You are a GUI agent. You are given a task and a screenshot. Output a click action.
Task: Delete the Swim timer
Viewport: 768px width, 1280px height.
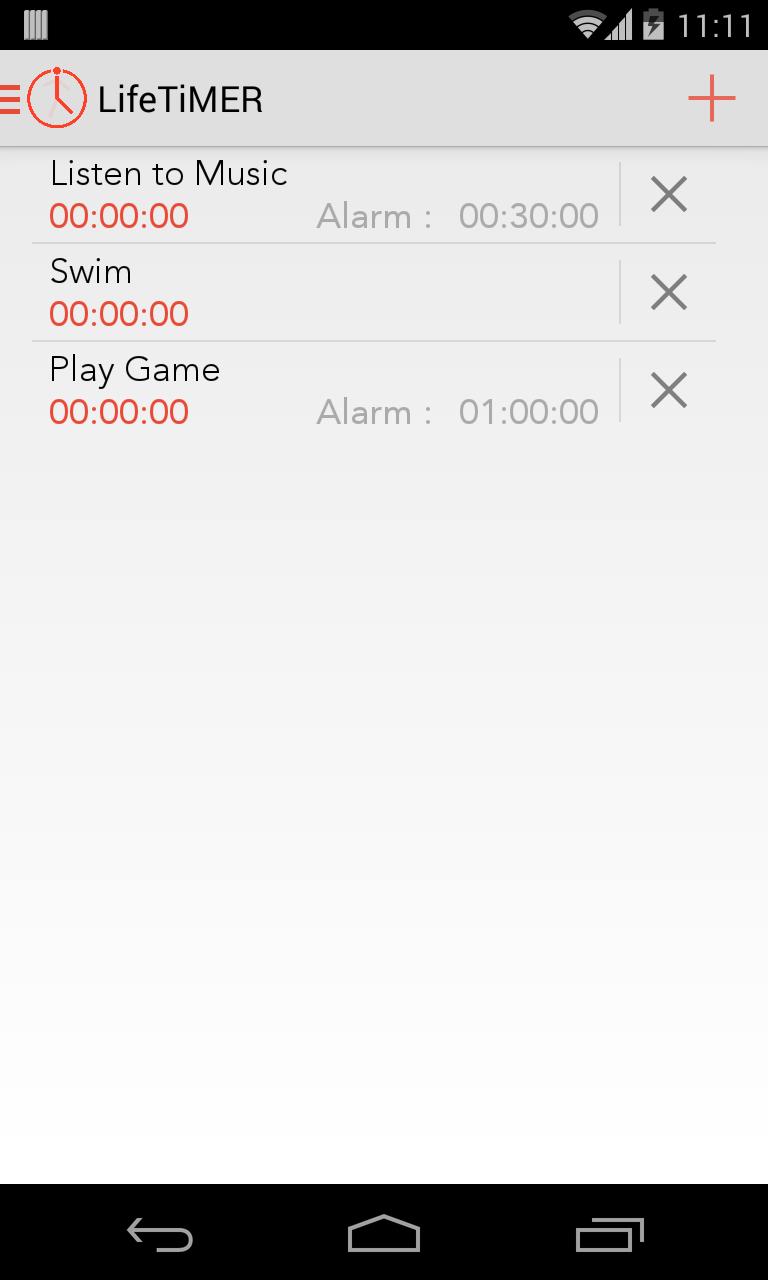coord(668,292)
